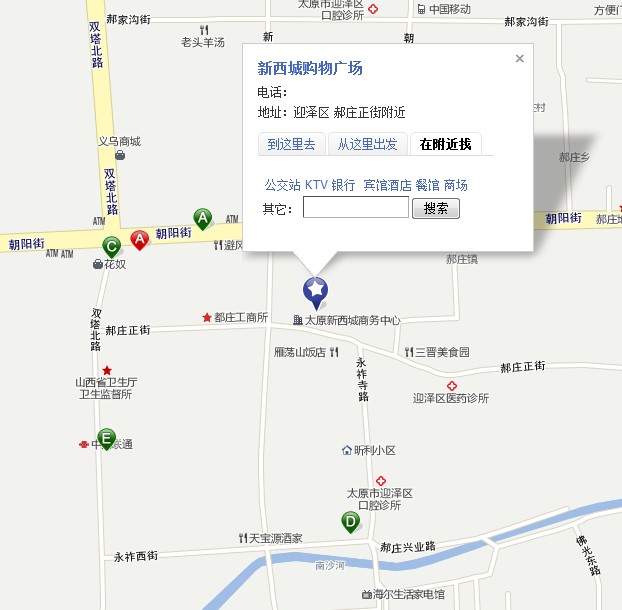Open the 新西城购物广场 title link
622x610 pixels.
(310, 69)
